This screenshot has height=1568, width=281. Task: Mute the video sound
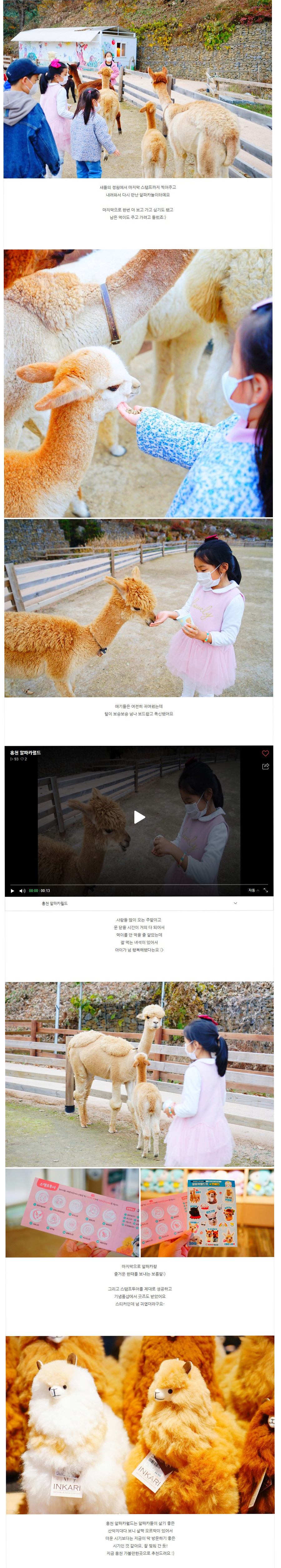[22, 890]
